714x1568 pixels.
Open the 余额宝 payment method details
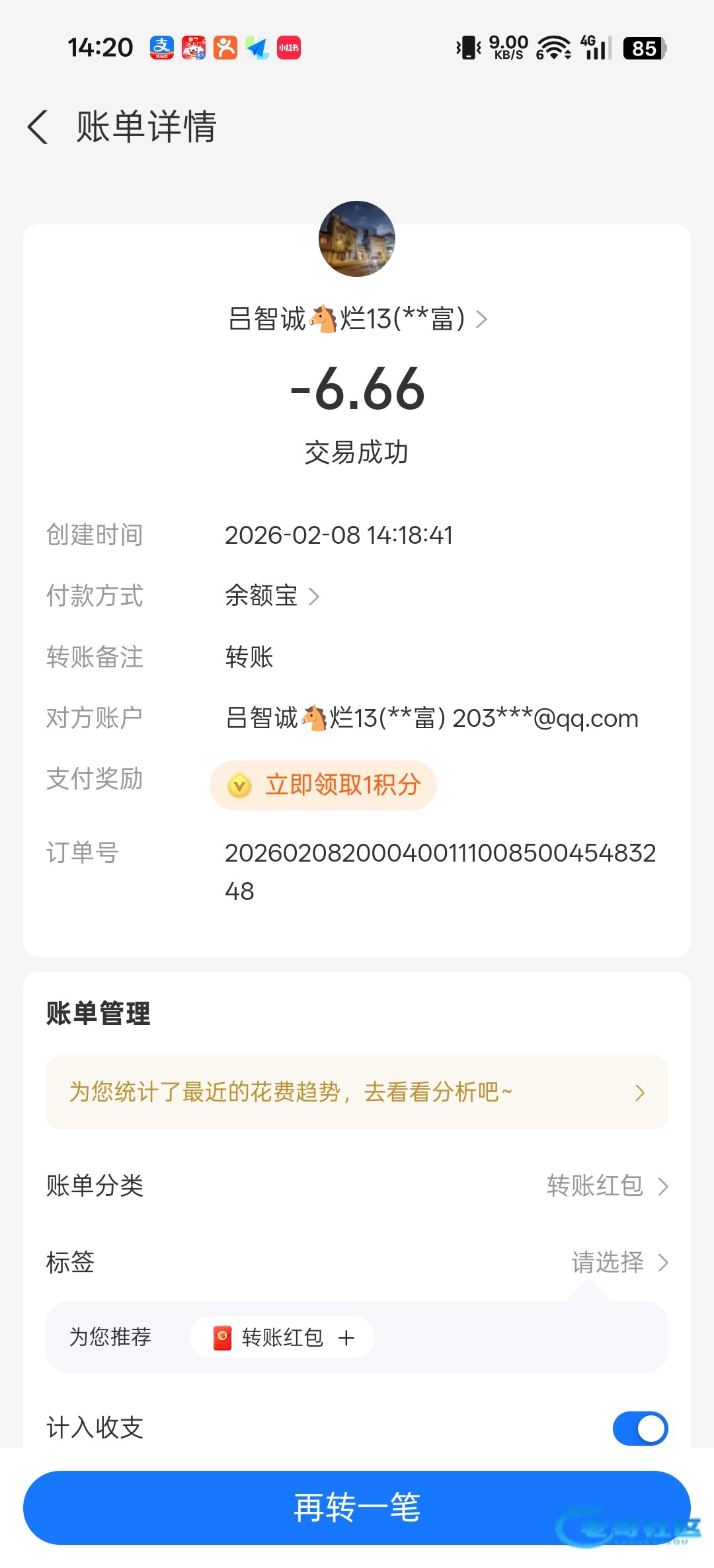[x=272, y=596]
